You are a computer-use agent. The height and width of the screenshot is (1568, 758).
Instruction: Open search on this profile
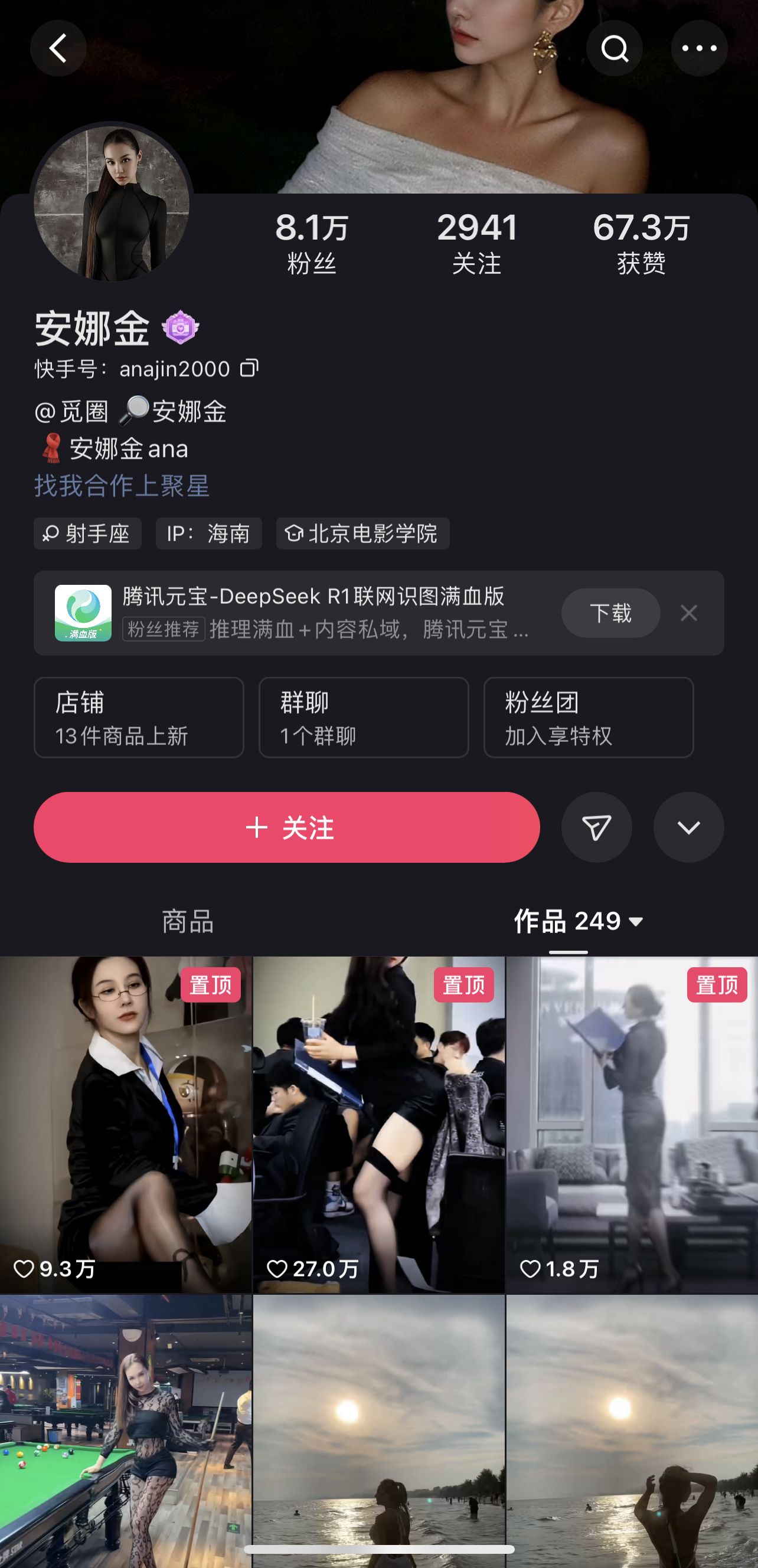[614, 48]
